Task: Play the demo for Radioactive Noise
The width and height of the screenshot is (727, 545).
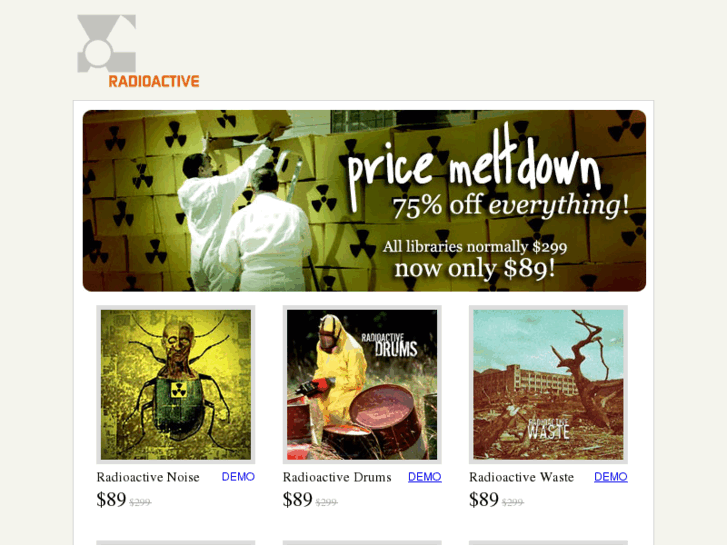Action: click(x=238, y=477)
